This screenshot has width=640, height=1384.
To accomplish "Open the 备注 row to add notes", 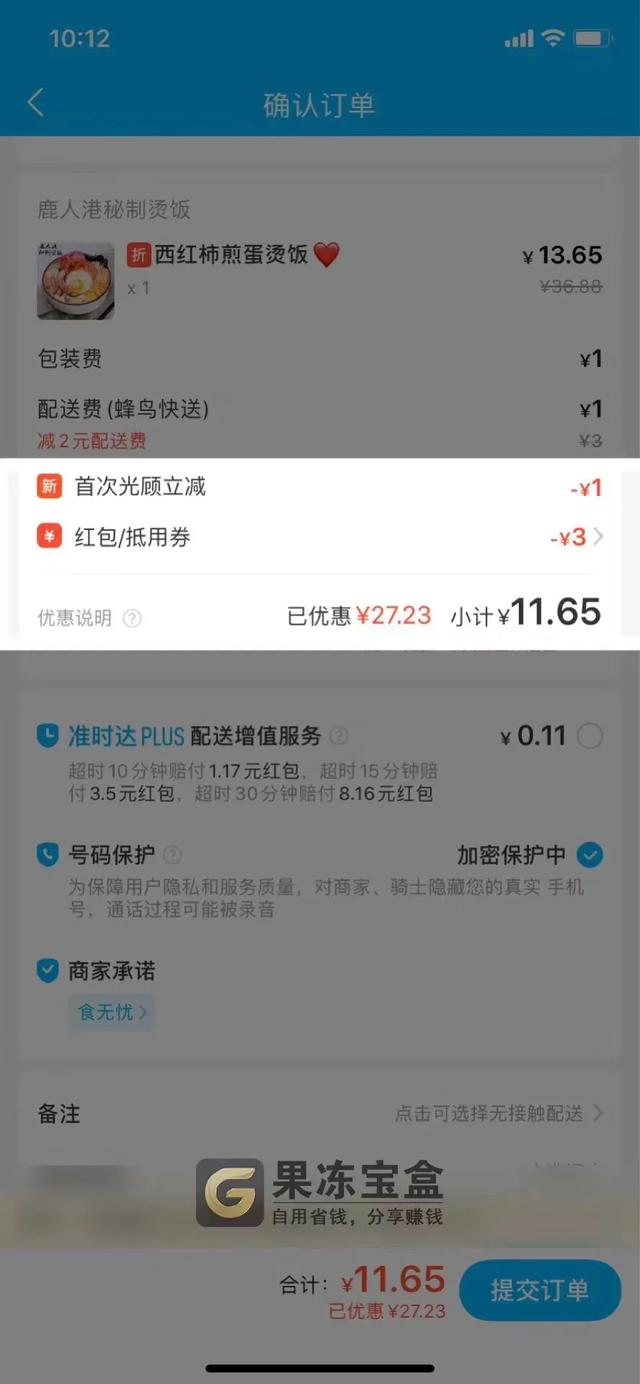I will [320, 1113].
